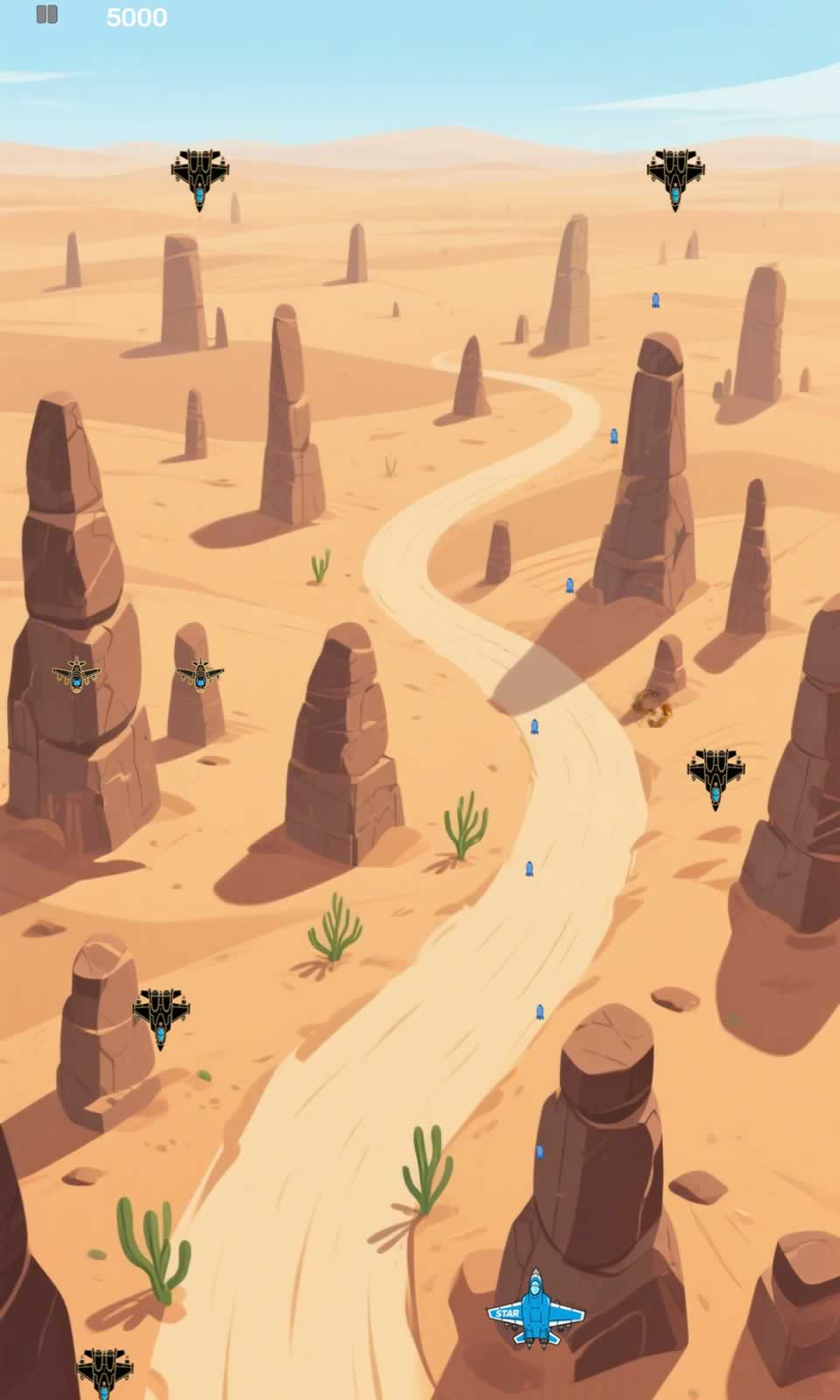Screen dimensions: 840x1400
Task: Pause the game
Action: coord(46,15)
